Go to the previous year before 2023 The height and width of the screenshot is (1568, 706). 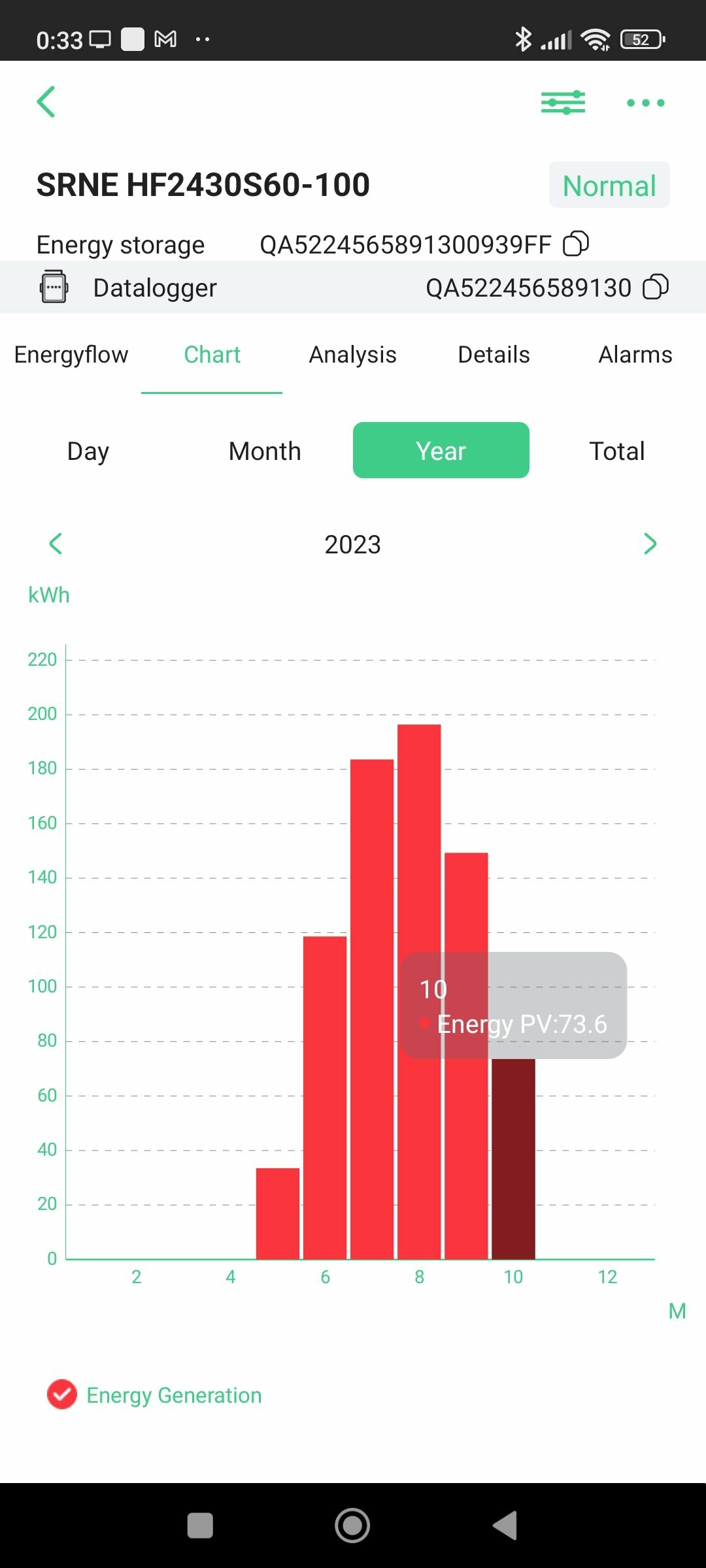pos(56,544)
